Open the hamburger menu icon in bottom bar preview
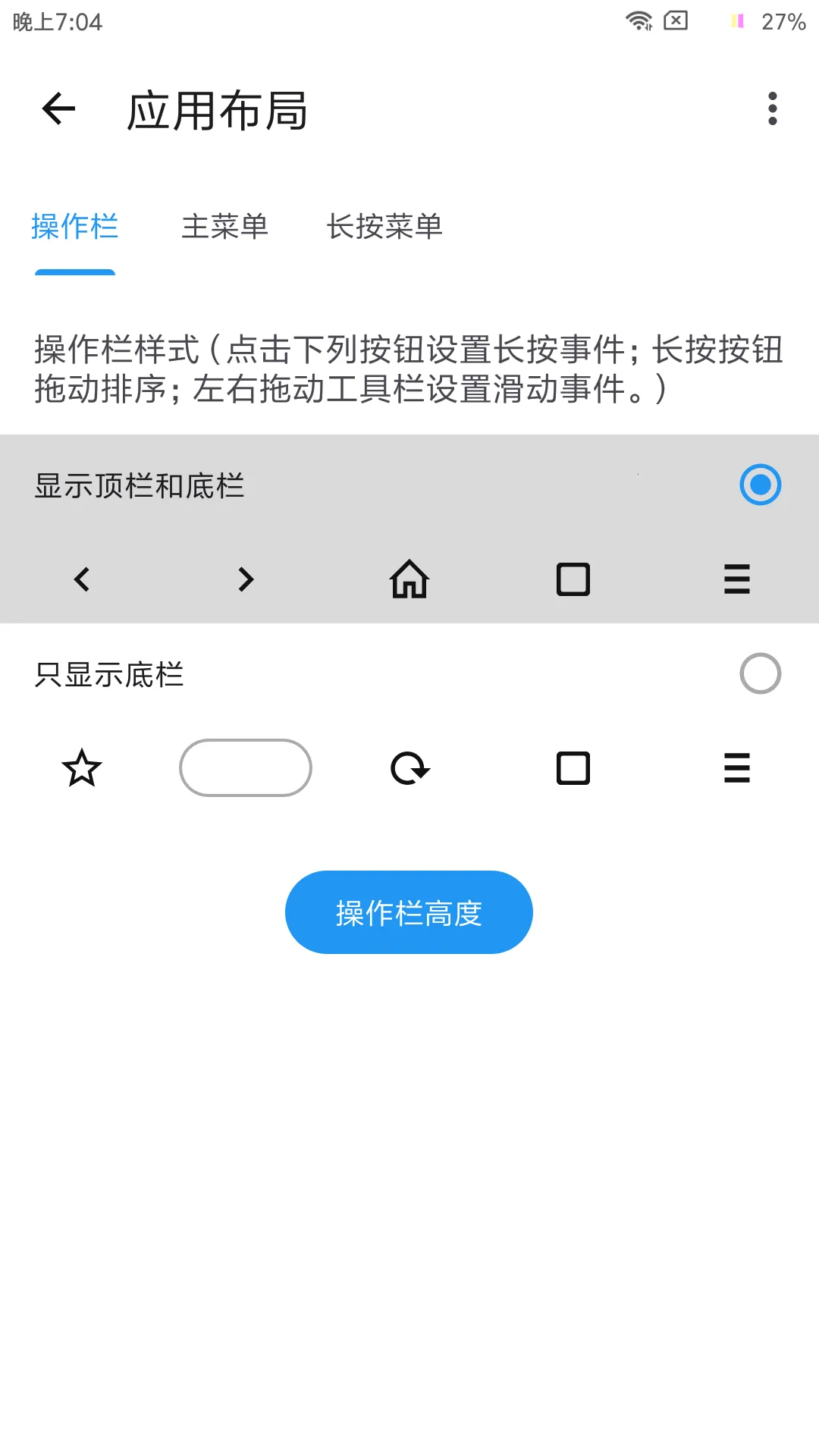The image size is (819, 1456). click(736, 768)
